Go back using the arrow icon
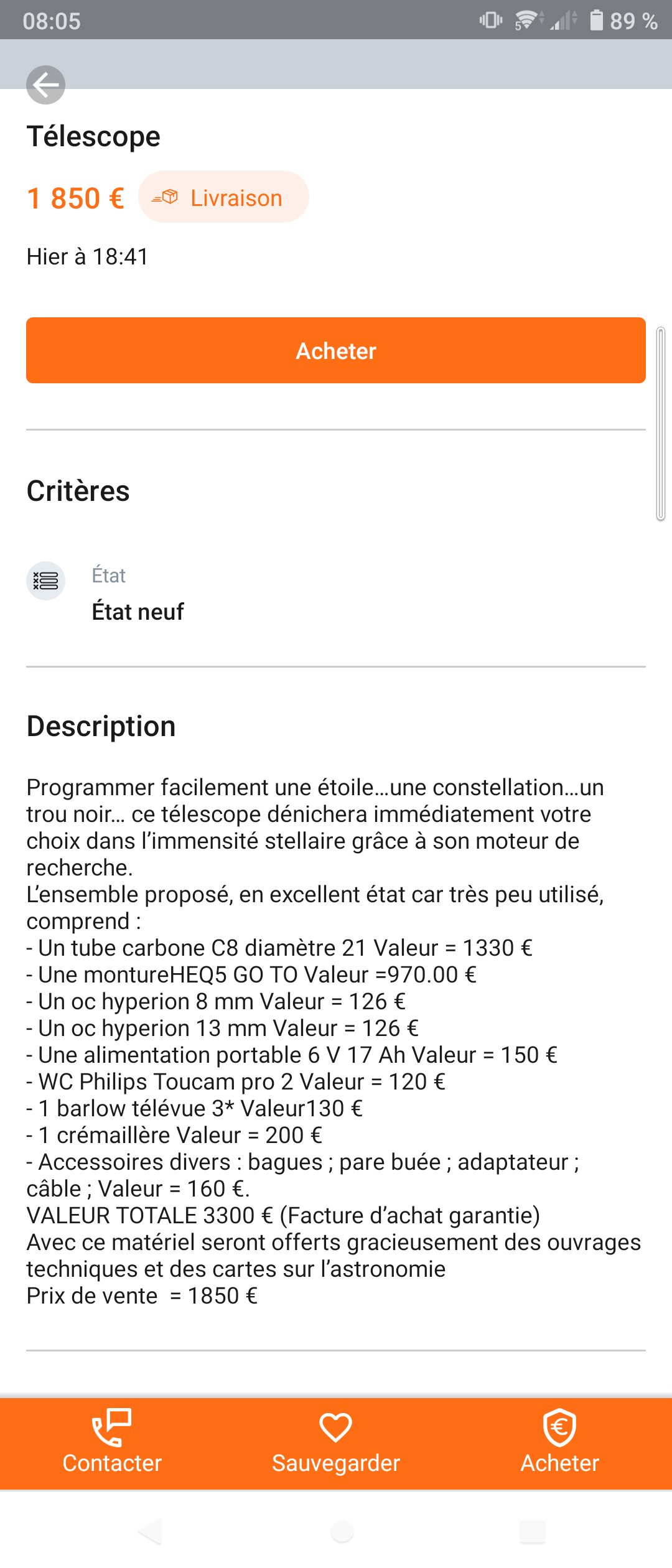The image size is (672, 1568). pos(45,85)
